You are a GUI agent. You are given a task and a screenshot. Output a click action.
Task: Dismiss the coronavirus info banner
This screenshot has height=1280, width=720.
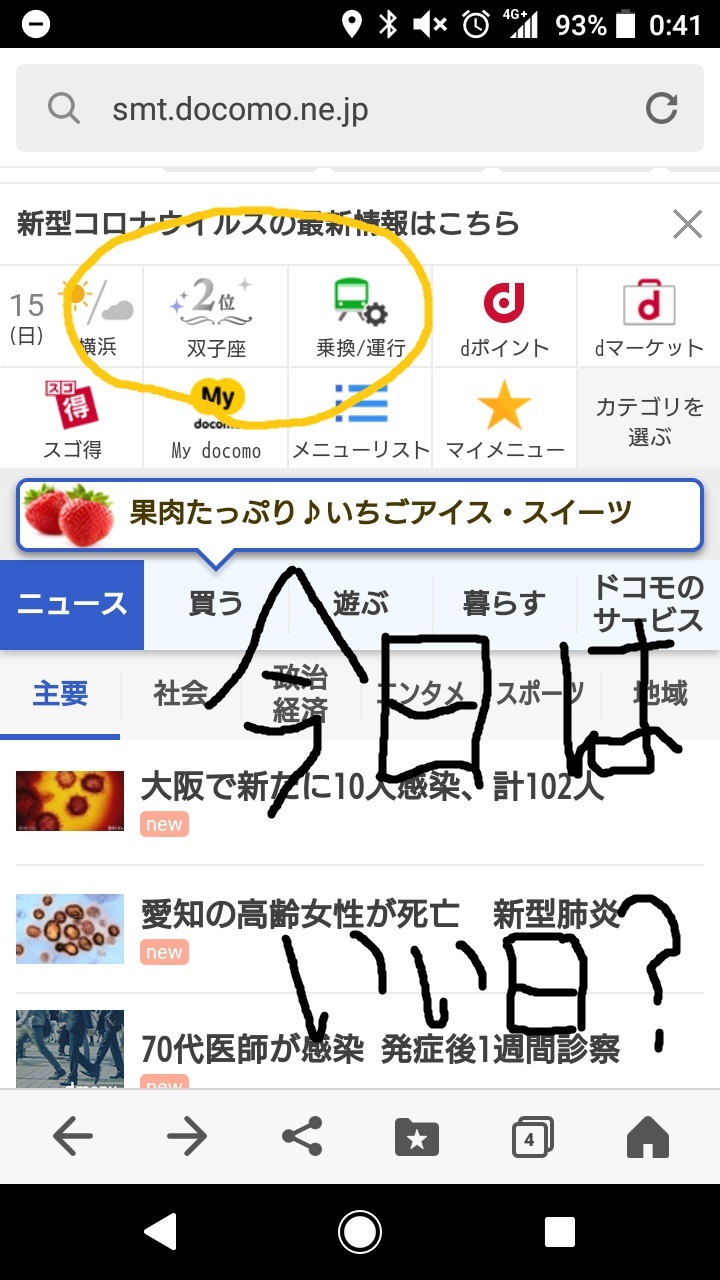point(687,224)
